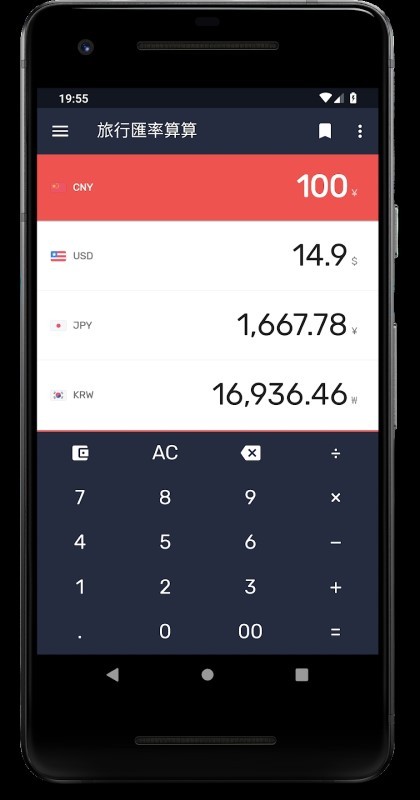Select the USD currency row
The height and width of the screenshot is (800, 420).
[208, 256]
